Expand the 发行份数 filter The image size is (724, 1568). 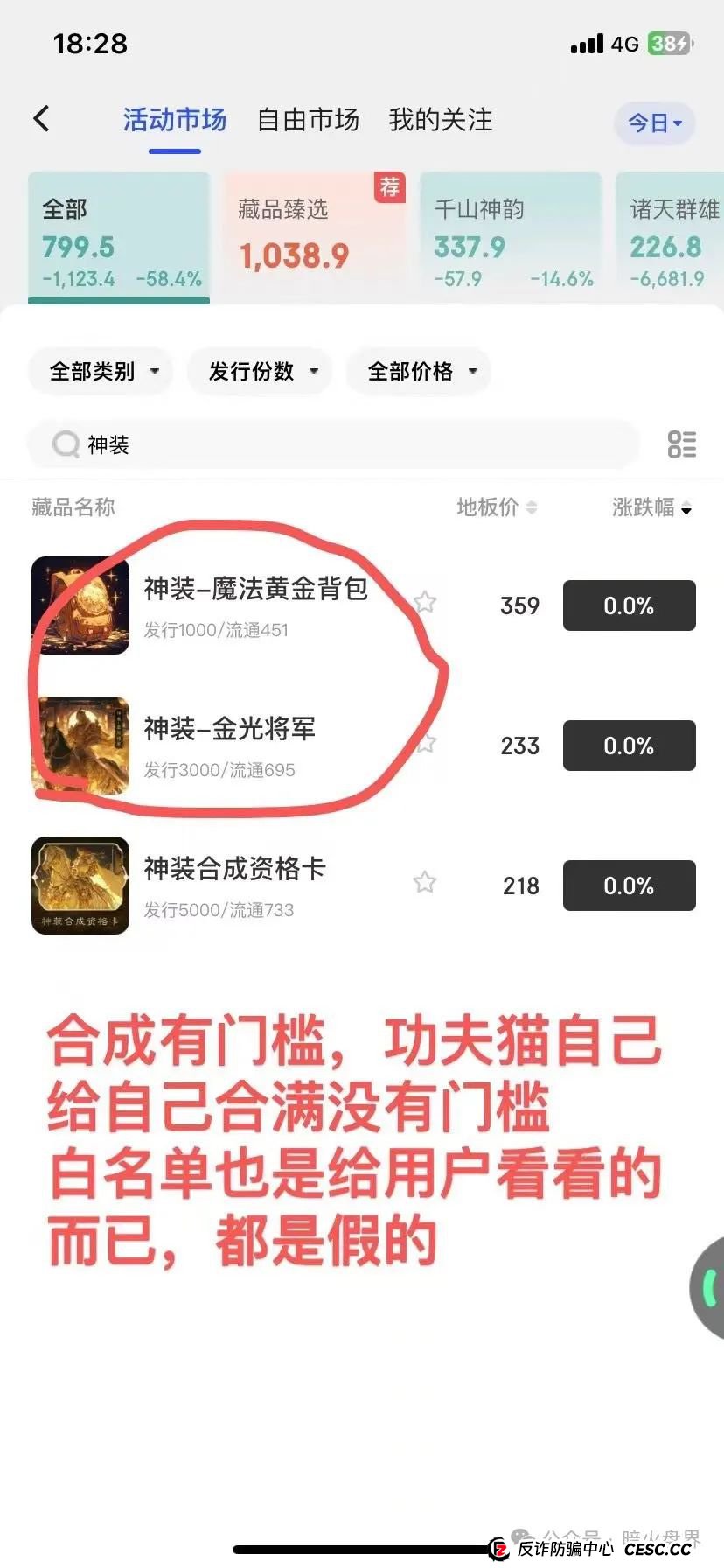(x=260, y=371)
